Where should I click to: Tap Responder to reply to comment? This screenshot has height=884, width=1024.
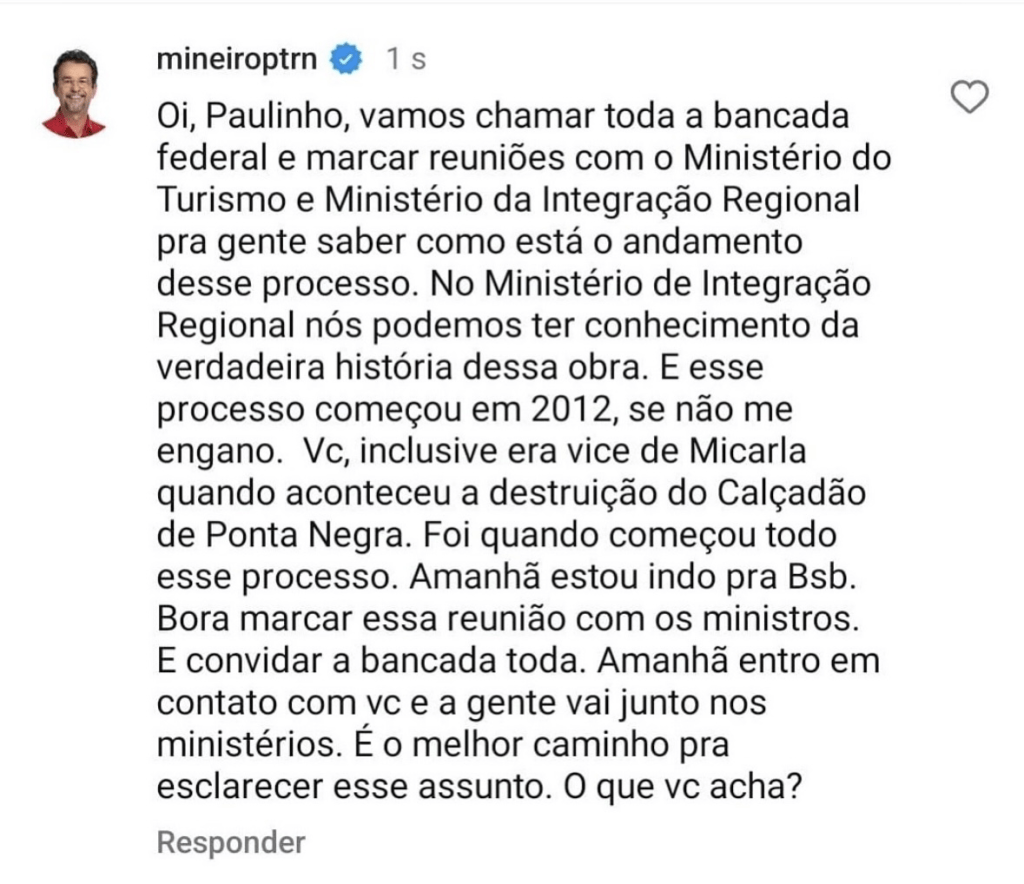click(x=230, y=842)
